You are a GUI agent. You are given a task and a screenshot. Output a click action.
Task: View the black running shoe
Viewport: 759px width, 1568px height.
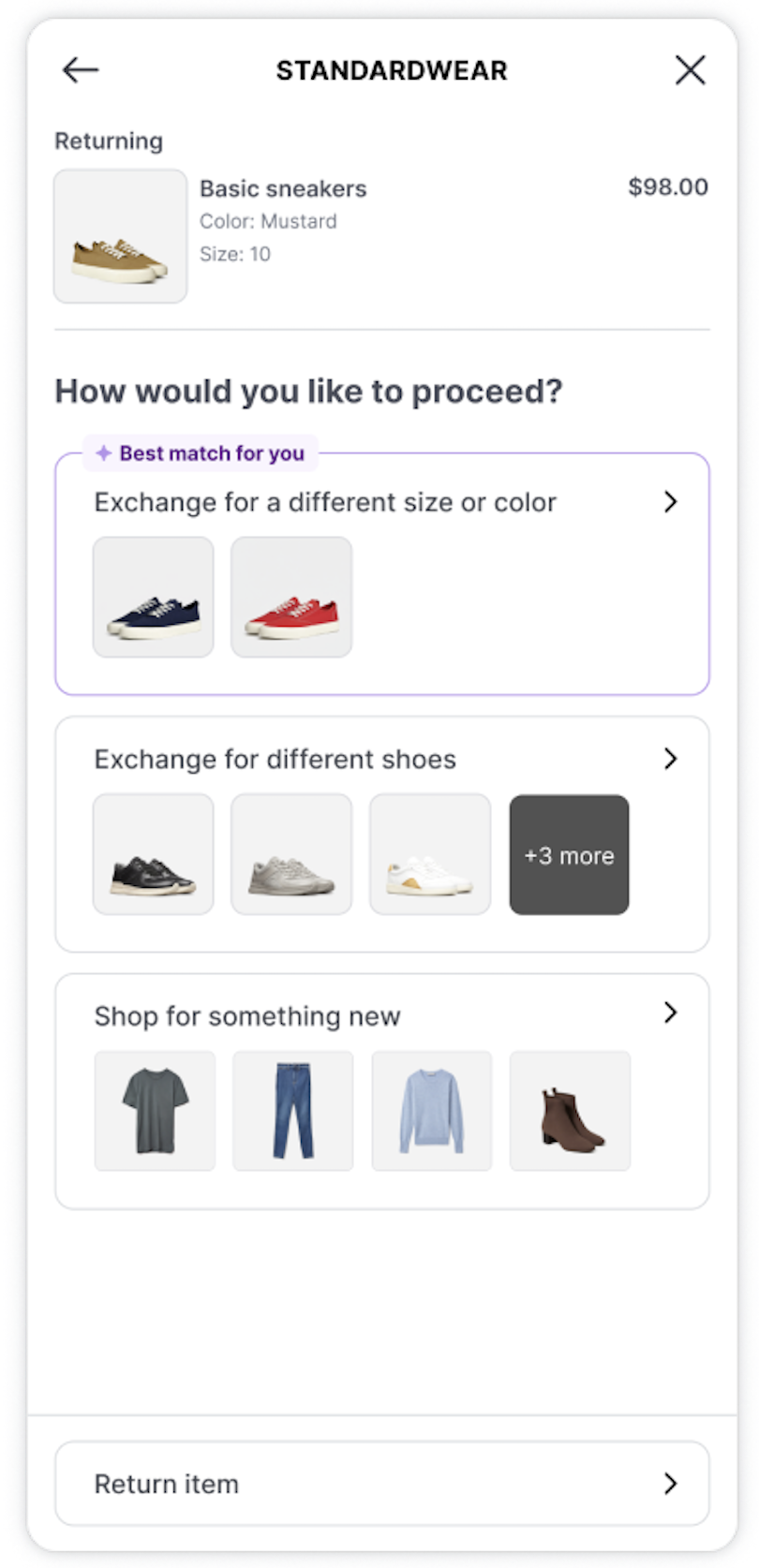point(154,854)
